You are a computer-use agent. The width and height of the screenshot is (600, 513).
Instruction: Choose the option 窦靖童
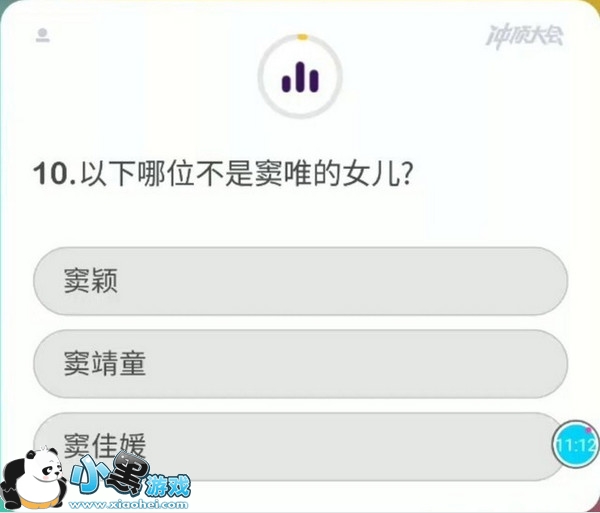[300, 363]
